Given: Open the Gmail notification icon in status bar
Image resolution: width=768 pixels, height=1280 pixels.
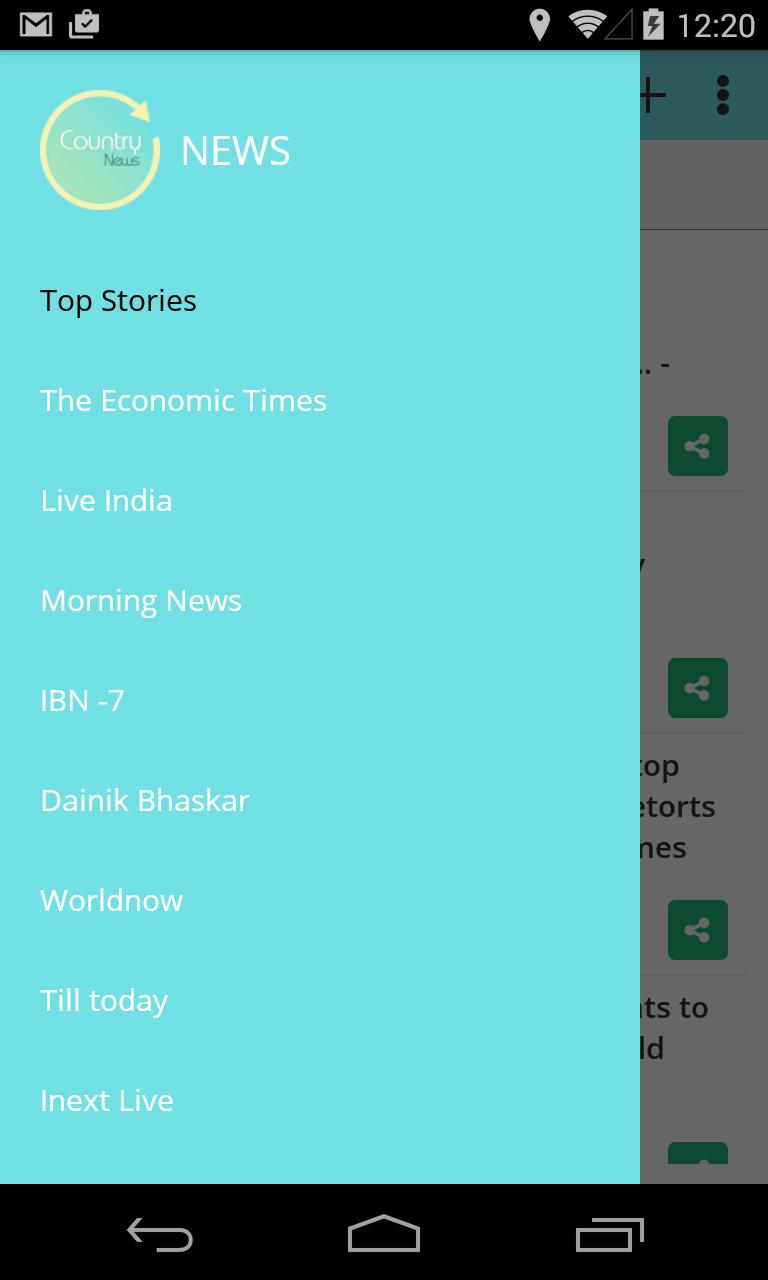Looking at the screenshot, I should click(x=36, y=24).
